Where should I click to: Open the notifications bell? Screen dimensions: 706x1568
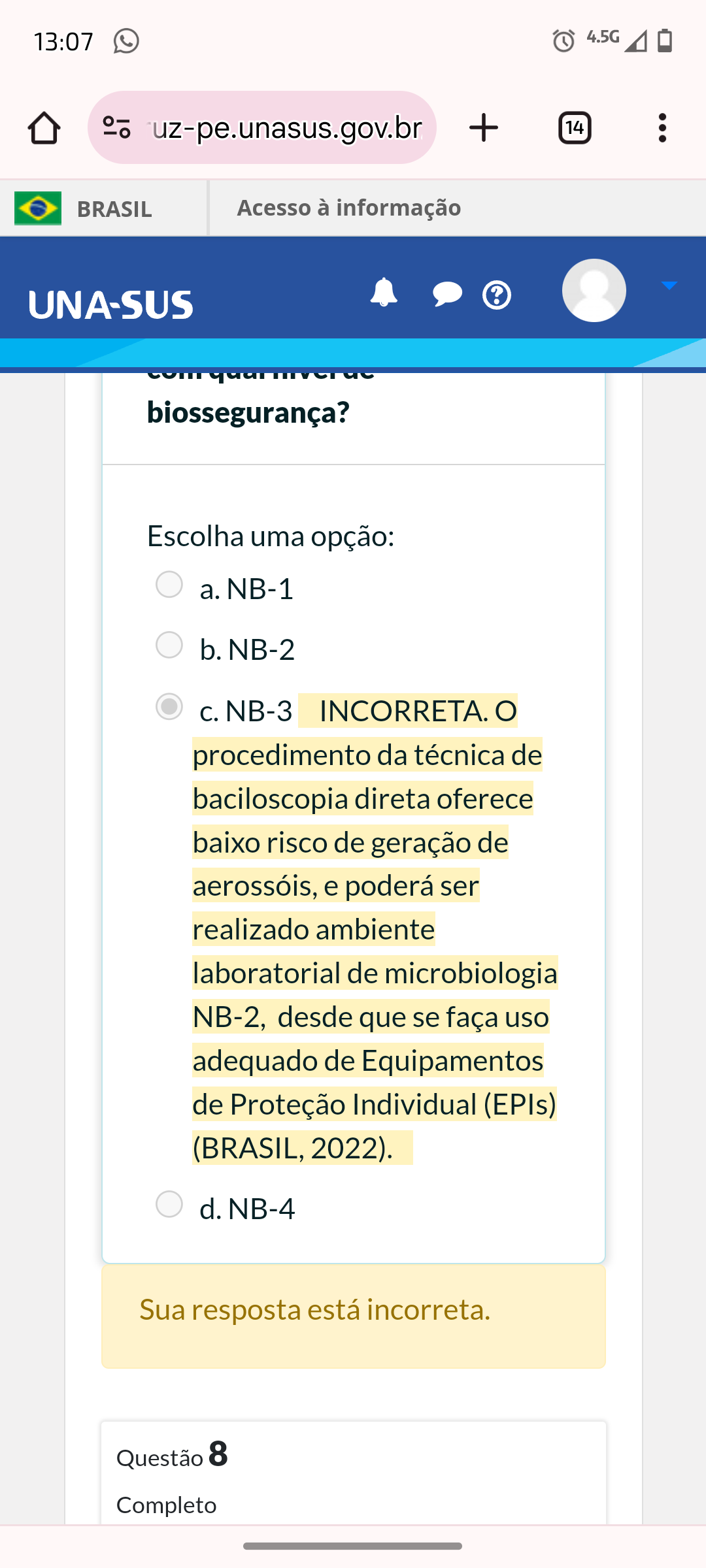384,292
